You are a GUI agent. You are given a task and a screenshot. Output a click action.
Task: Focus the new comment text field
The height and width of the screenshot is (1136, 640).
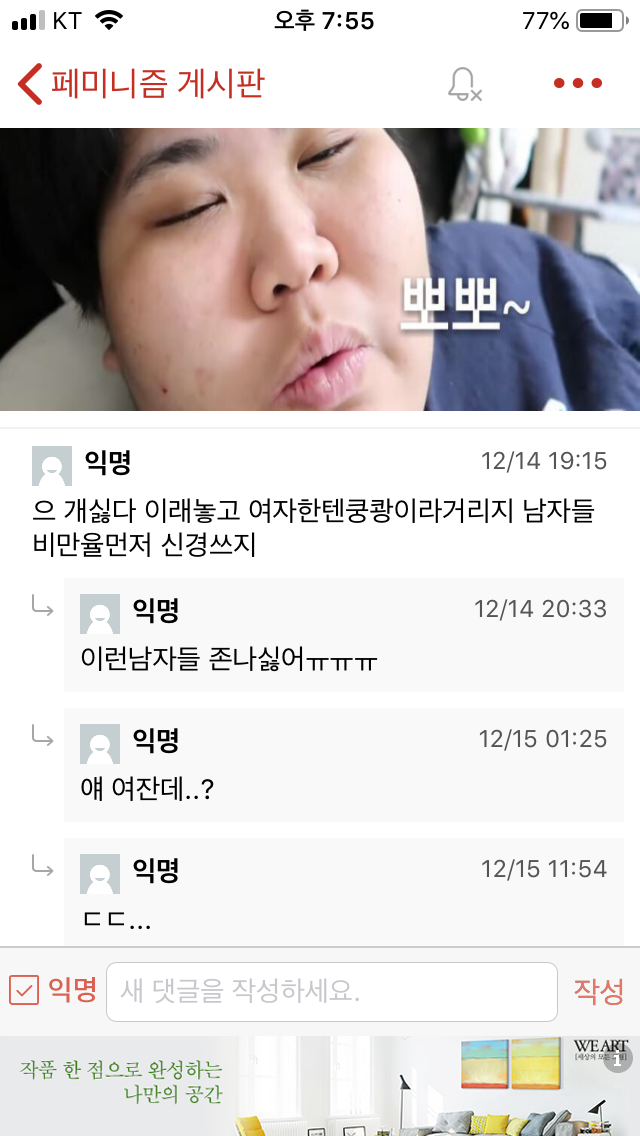tap(331, 992)
